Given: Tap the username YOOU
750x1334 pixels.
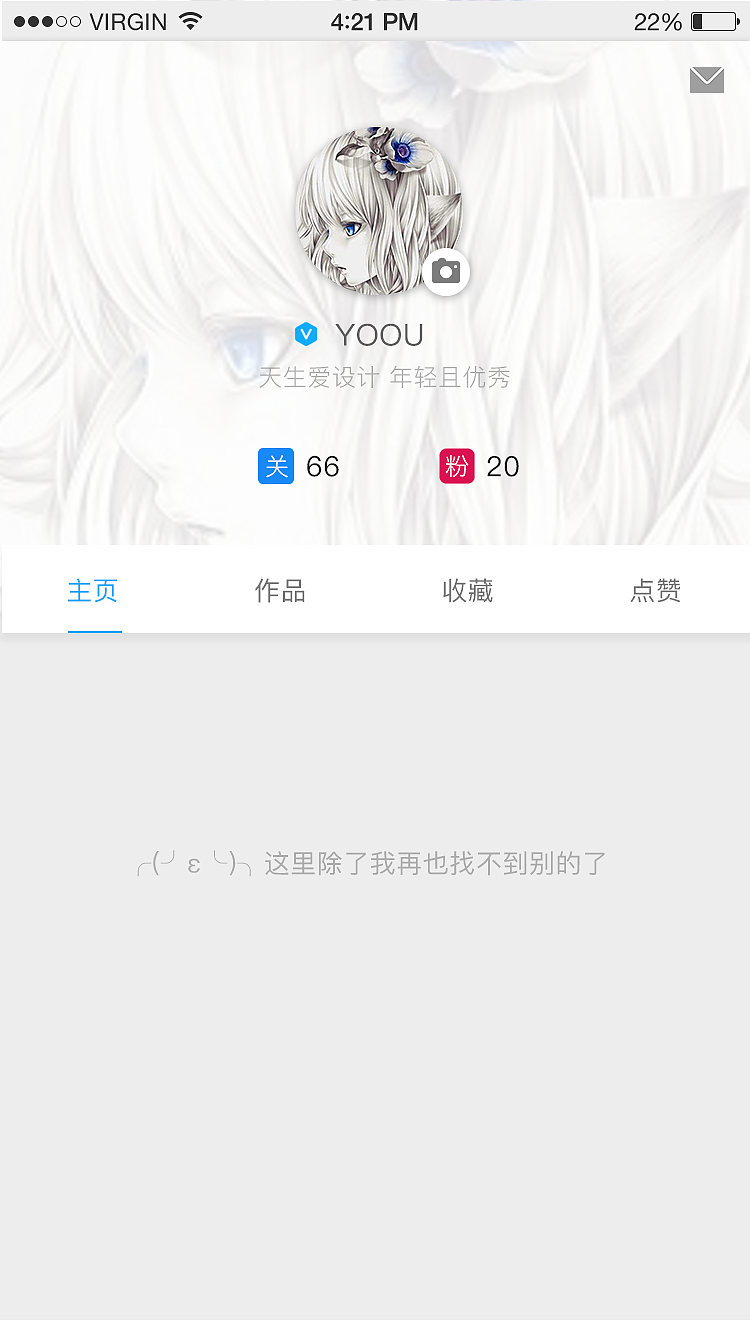Looking at the screenshot, I should tap(380, 334).
